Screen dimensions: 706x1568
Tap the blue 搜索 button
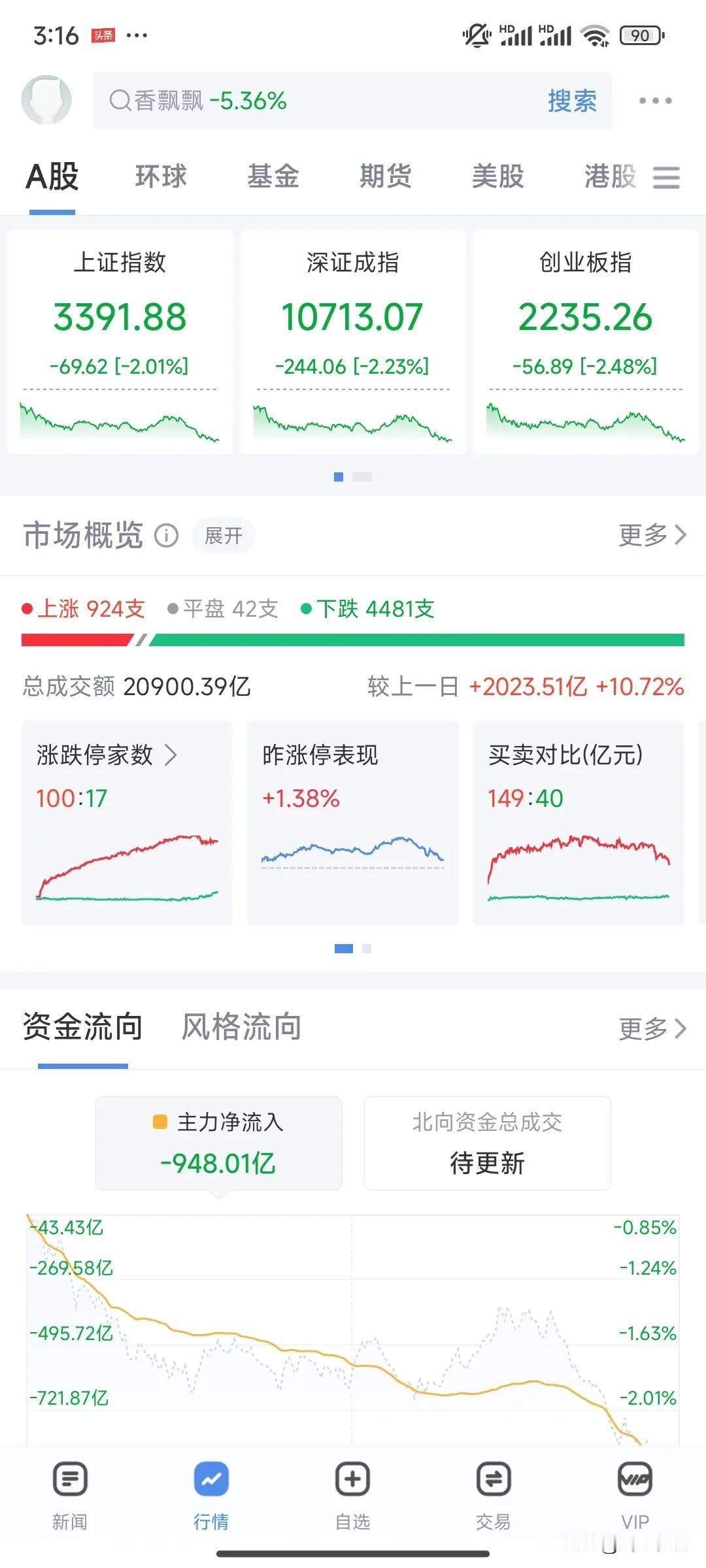572,101
